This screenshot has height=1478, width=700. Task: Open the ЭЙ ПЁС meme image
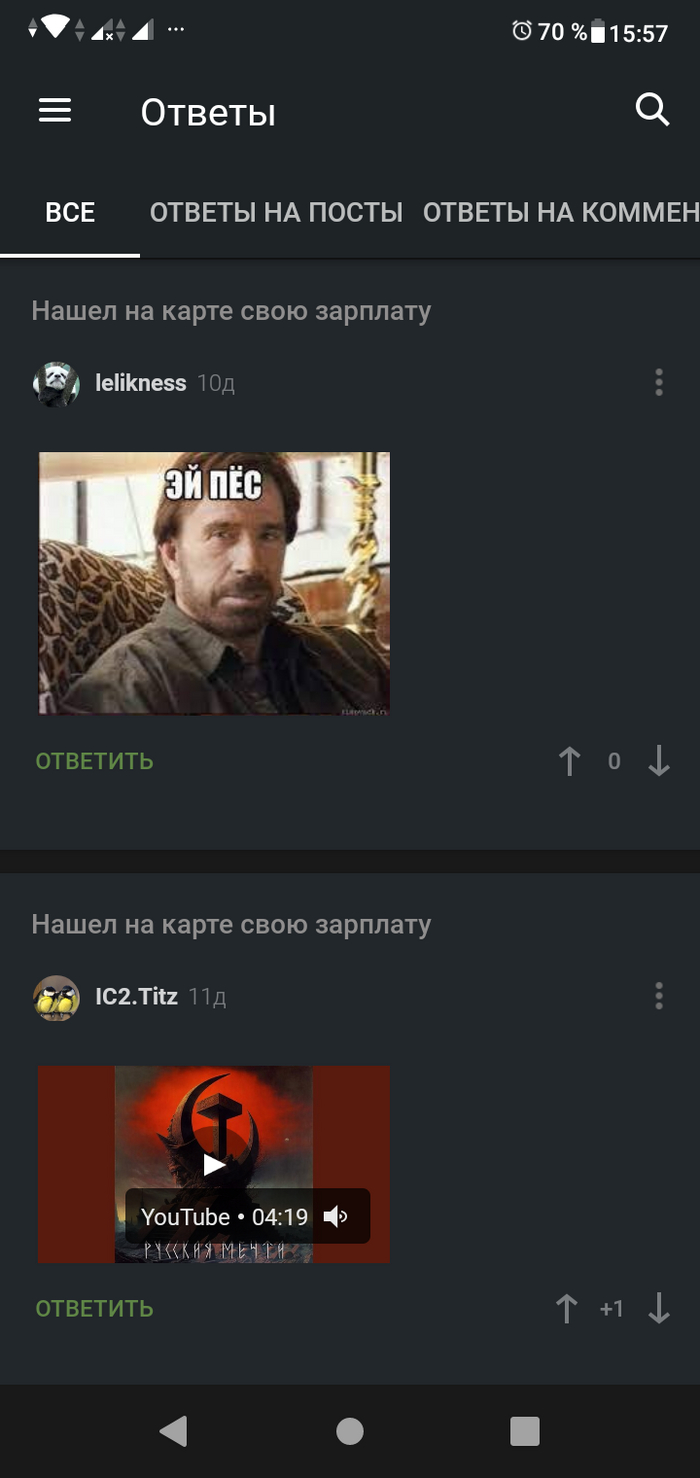[x=214, y=583]
